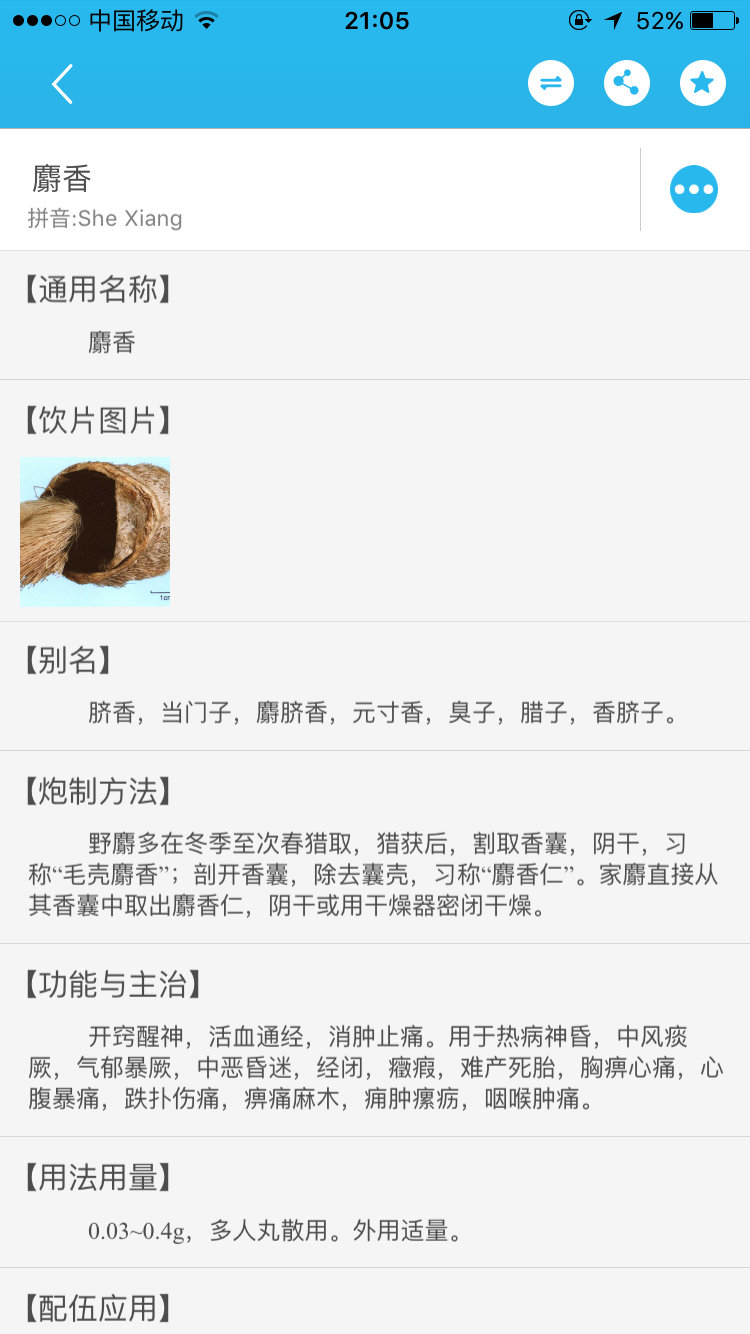Add 麝香 to favorites

[703, 84]
